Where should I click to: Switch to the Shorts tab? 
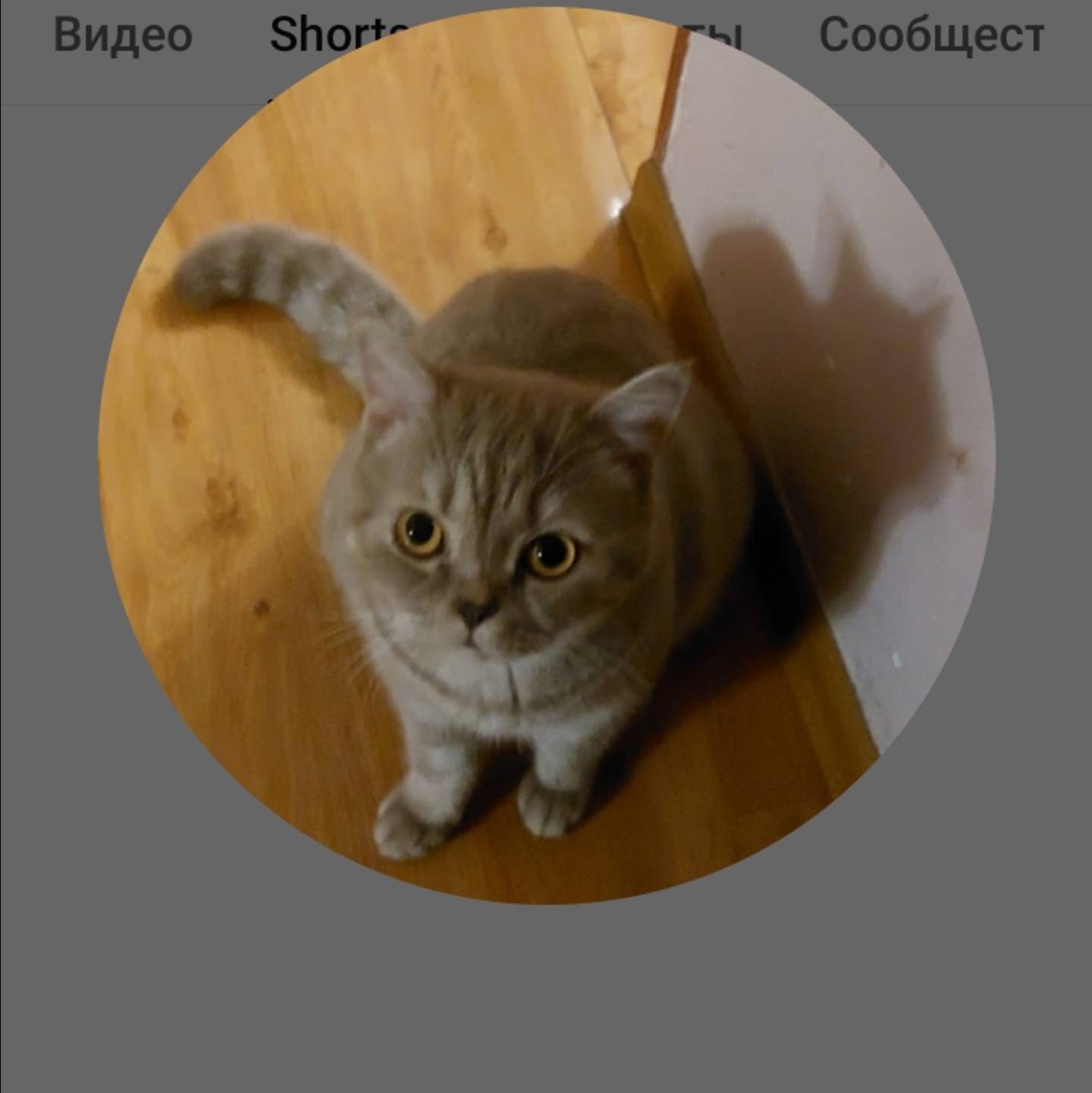tap(334, 34)
